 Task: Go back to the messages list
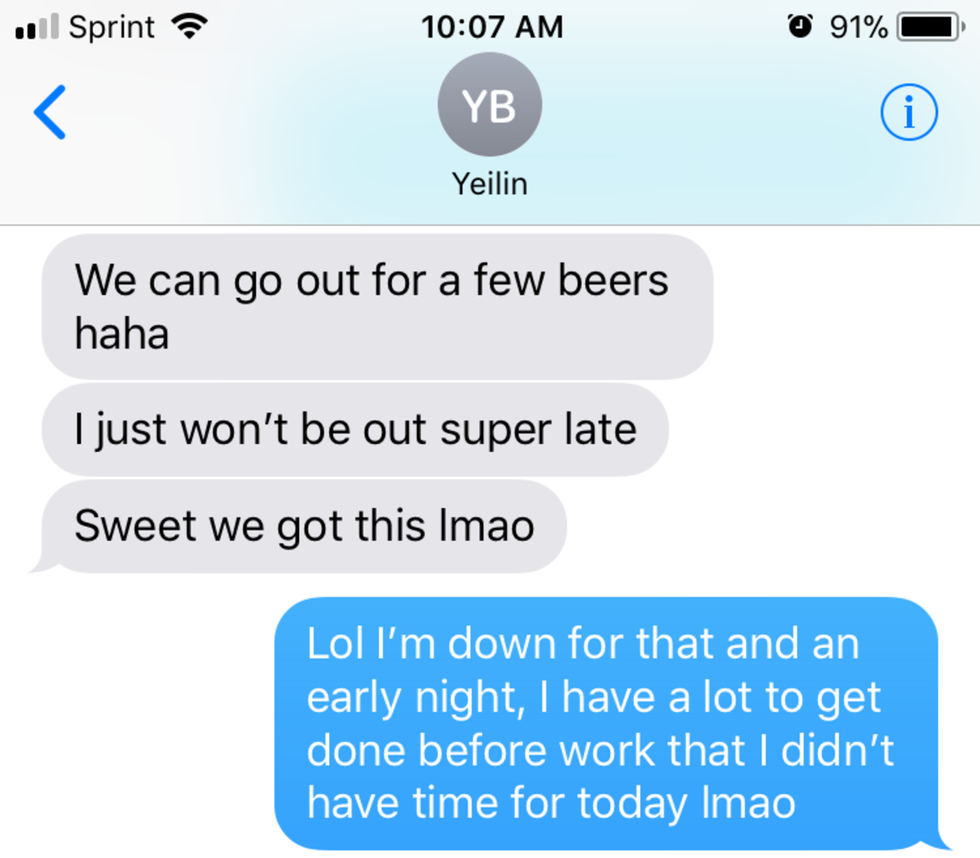(50, 112)
